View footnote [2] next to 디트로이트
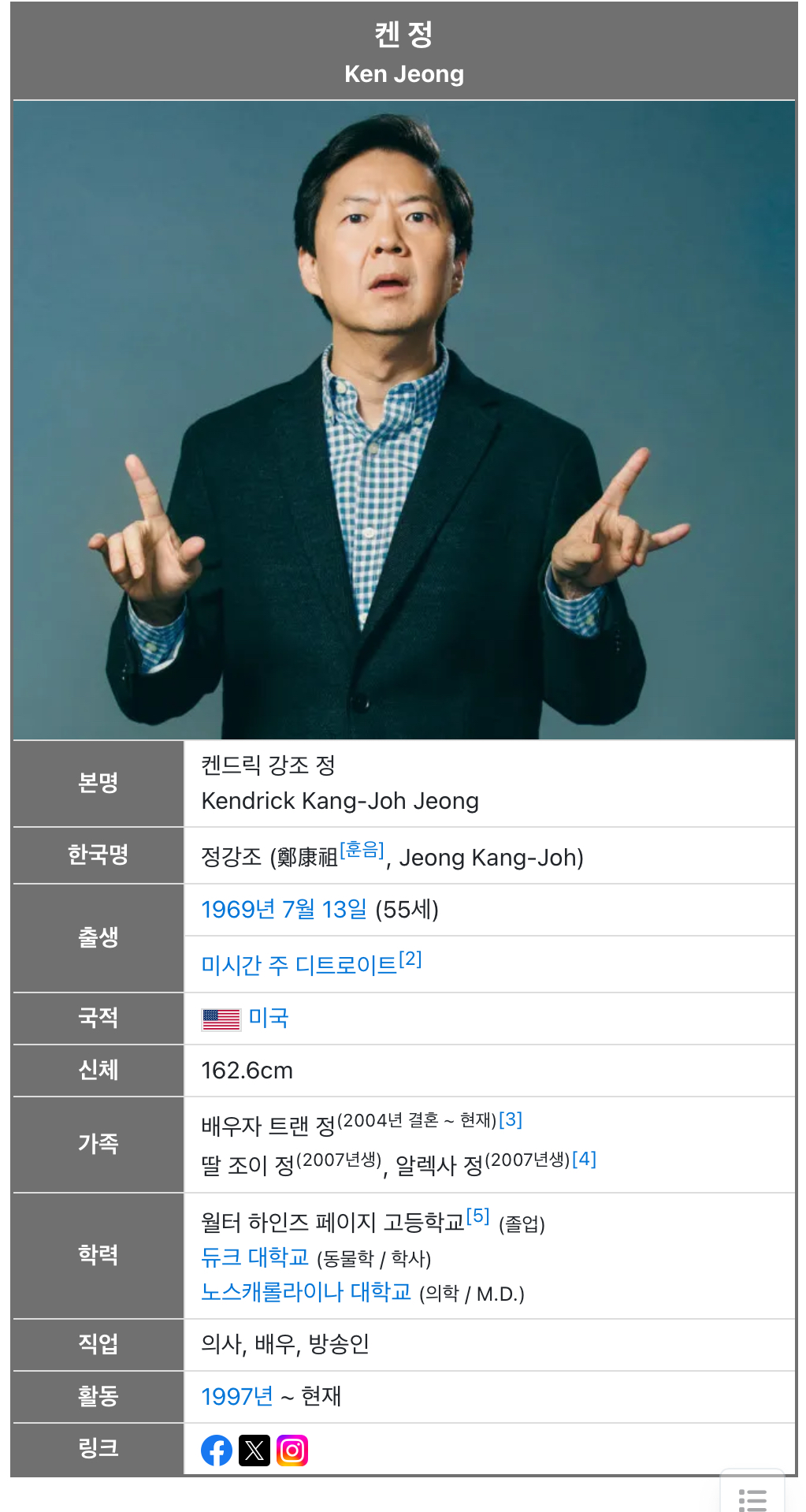This screenshot has width=806, height=1512. tap(410, 959)
